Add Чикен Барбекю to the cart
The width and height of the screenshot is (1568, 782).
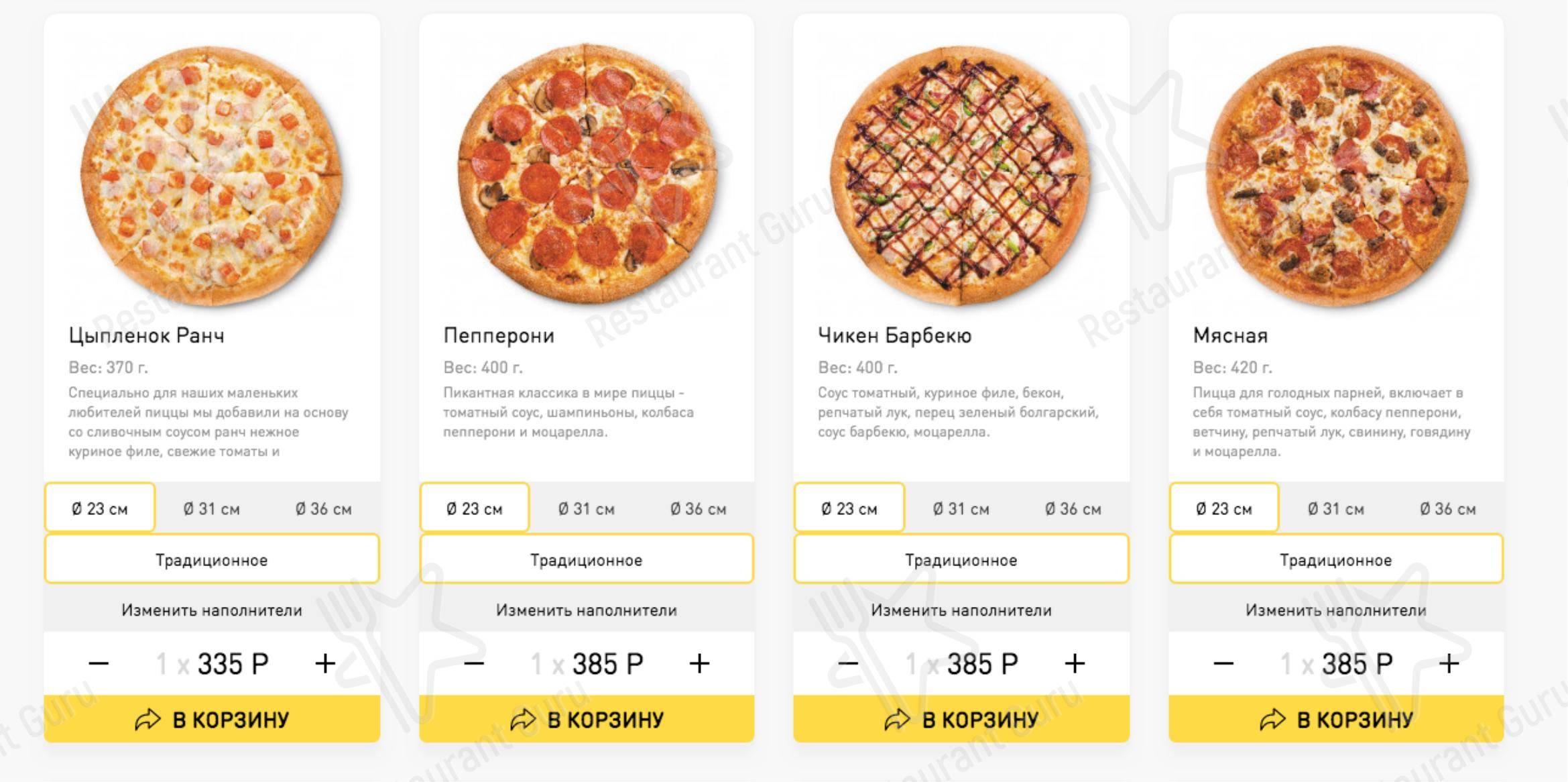(961, 719)
